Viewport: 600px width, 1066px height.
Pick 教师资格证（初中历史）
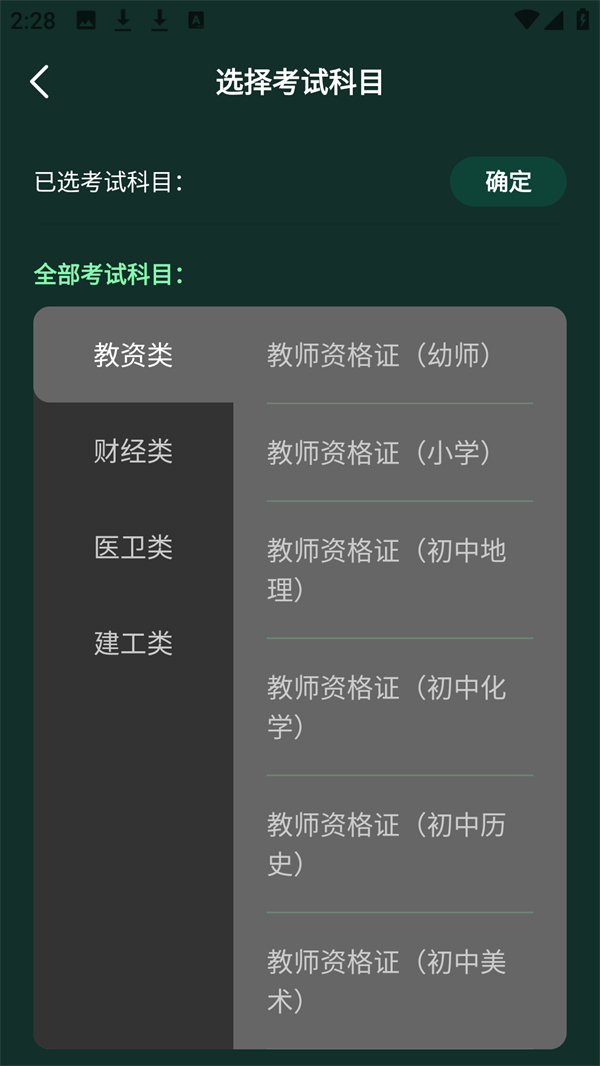tap(399, 844)
